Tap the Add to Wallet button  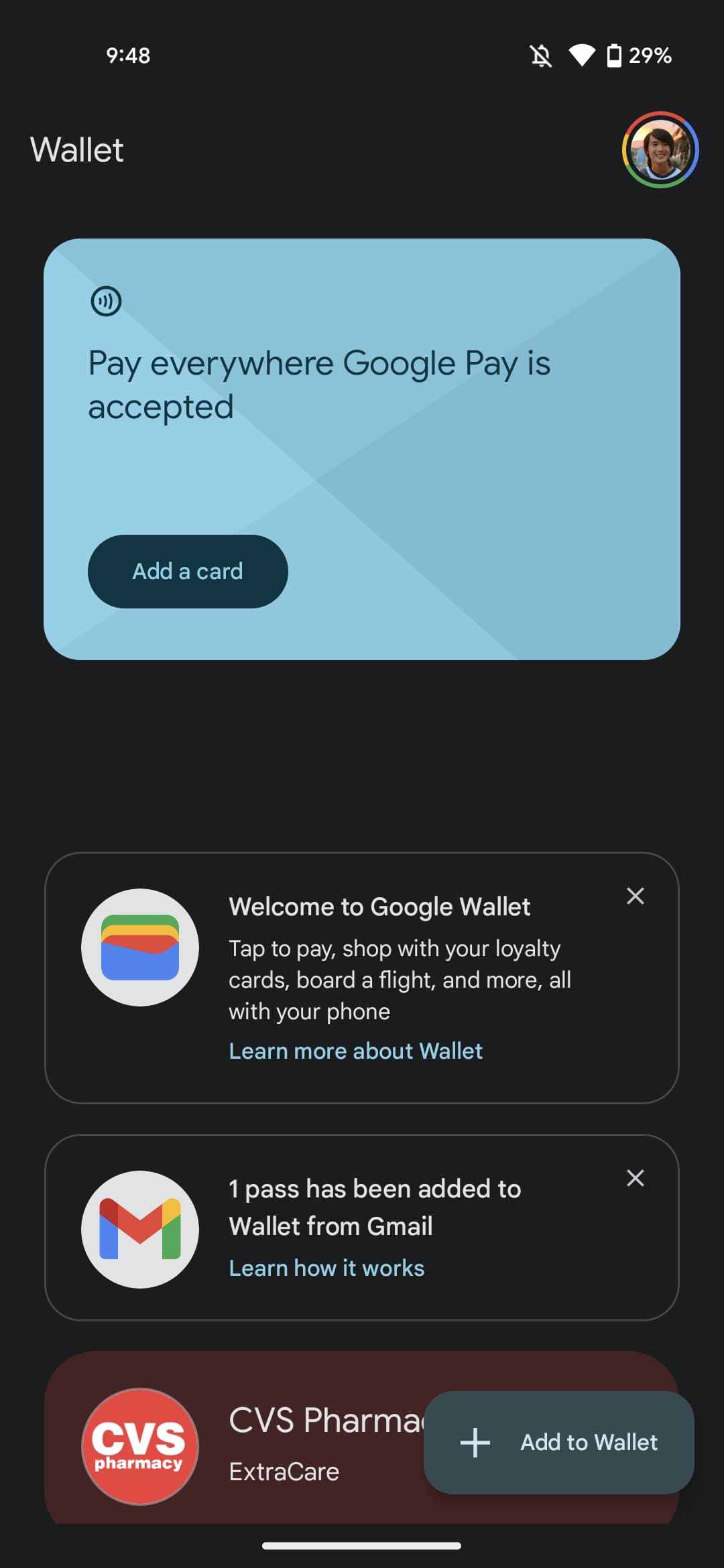click(x=558, y=1442)
